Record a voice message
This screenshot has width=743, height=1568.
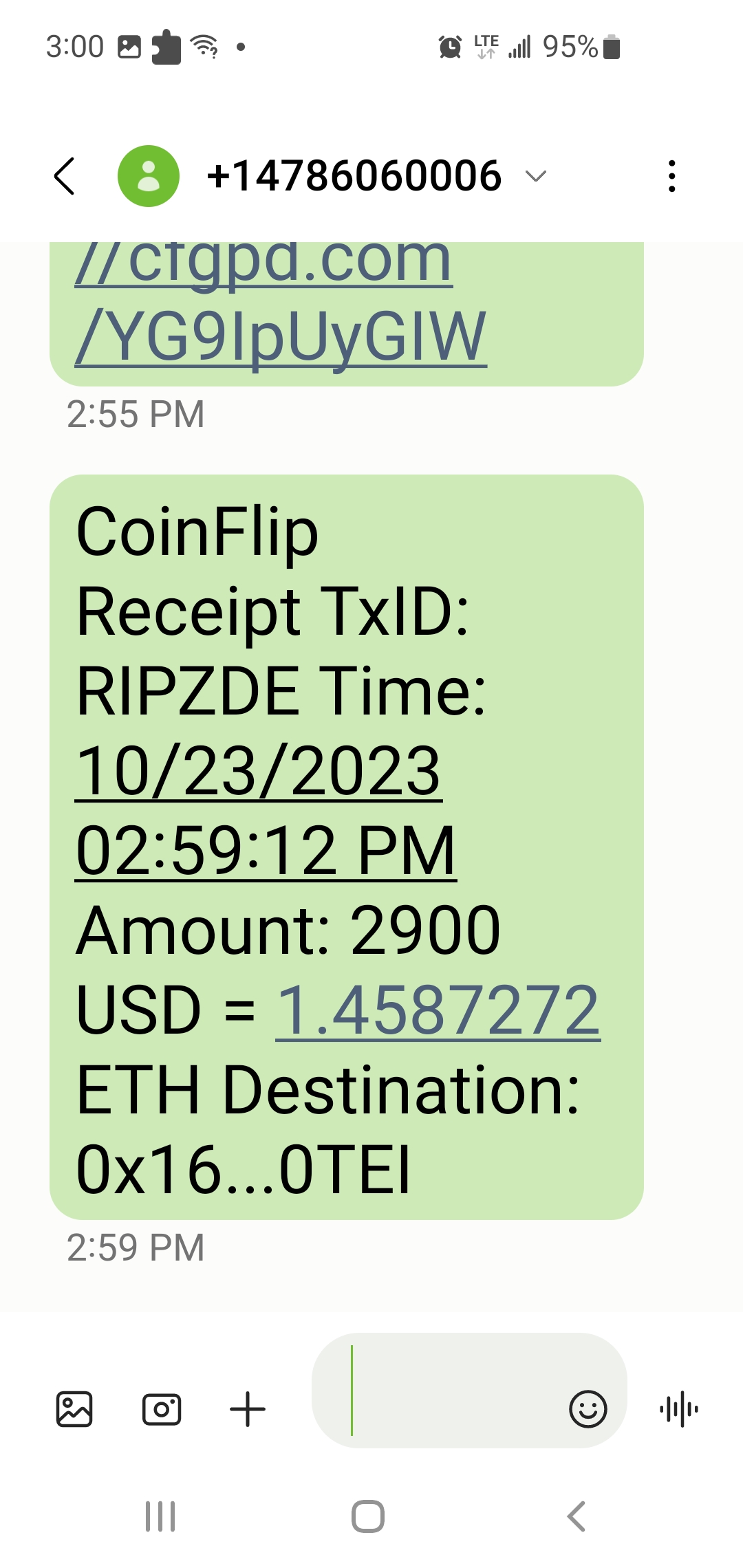679,1409
